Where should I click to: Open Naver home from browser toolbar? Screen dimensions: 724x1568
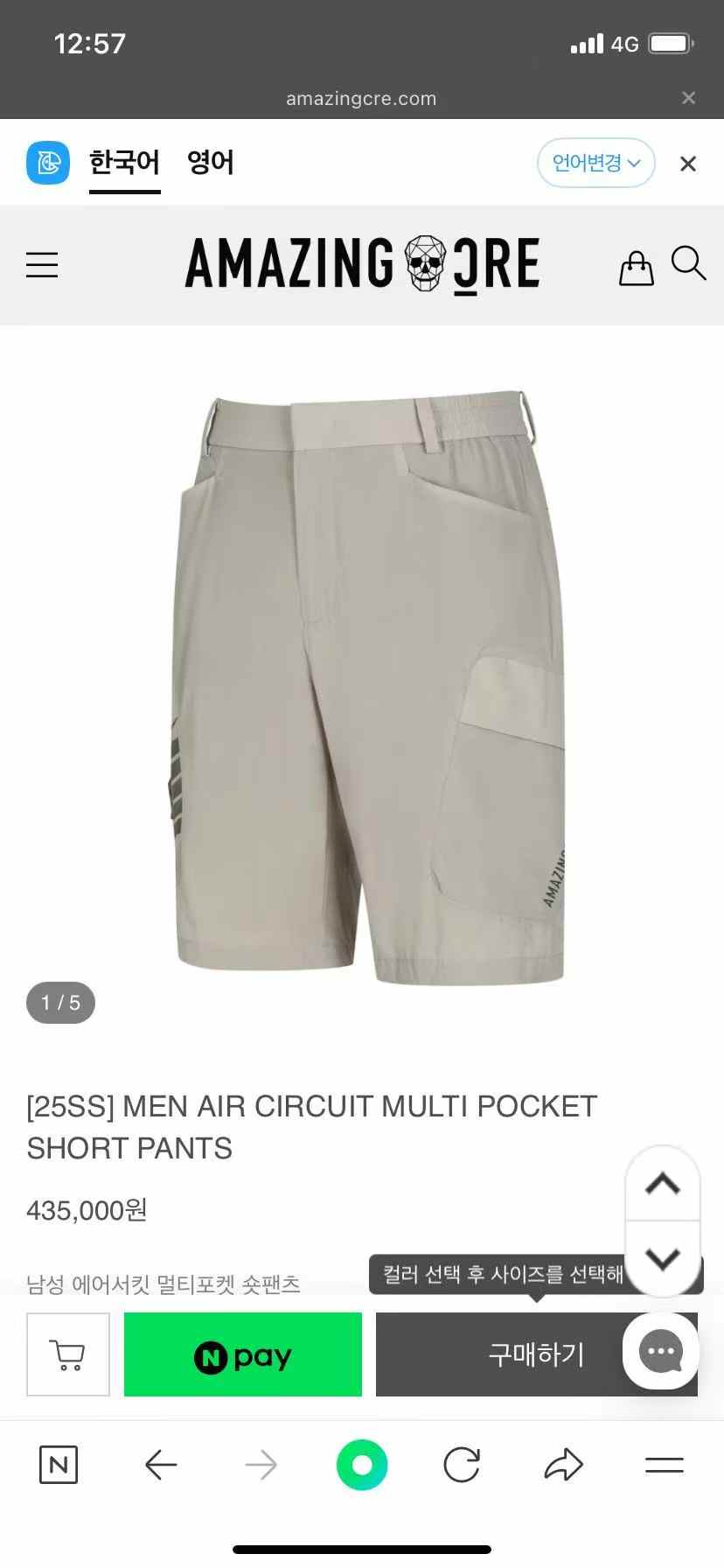[59, 1465]
